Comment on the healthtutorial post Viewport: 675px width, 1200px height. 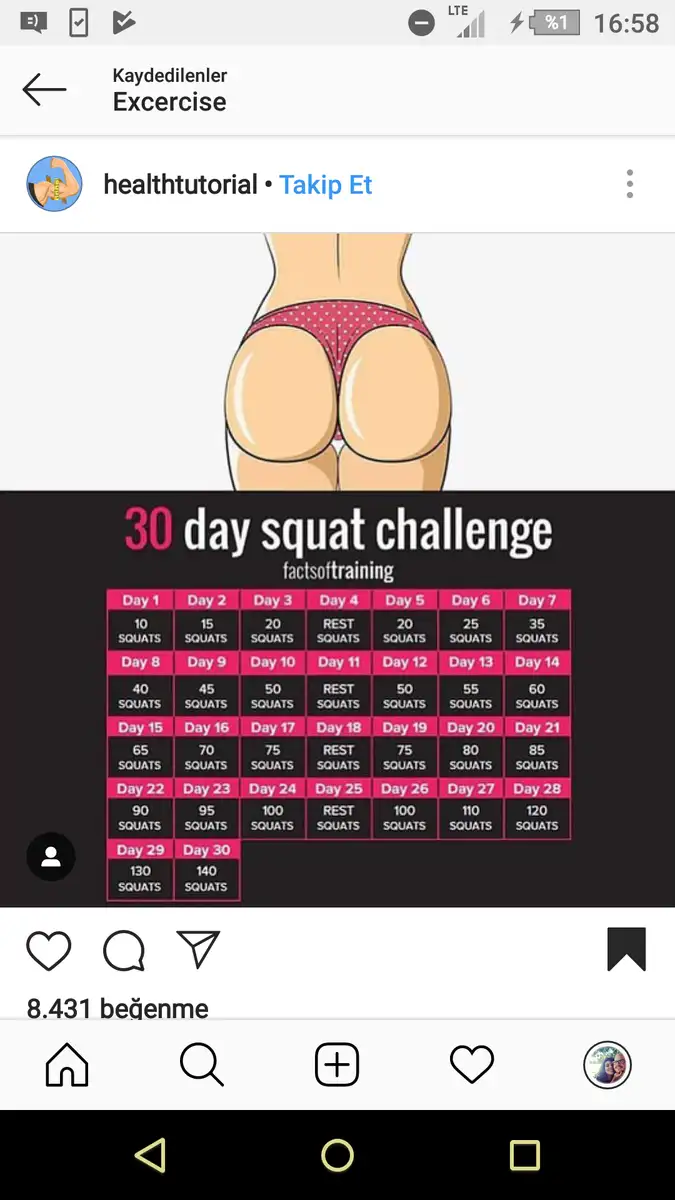click(124, 950)
